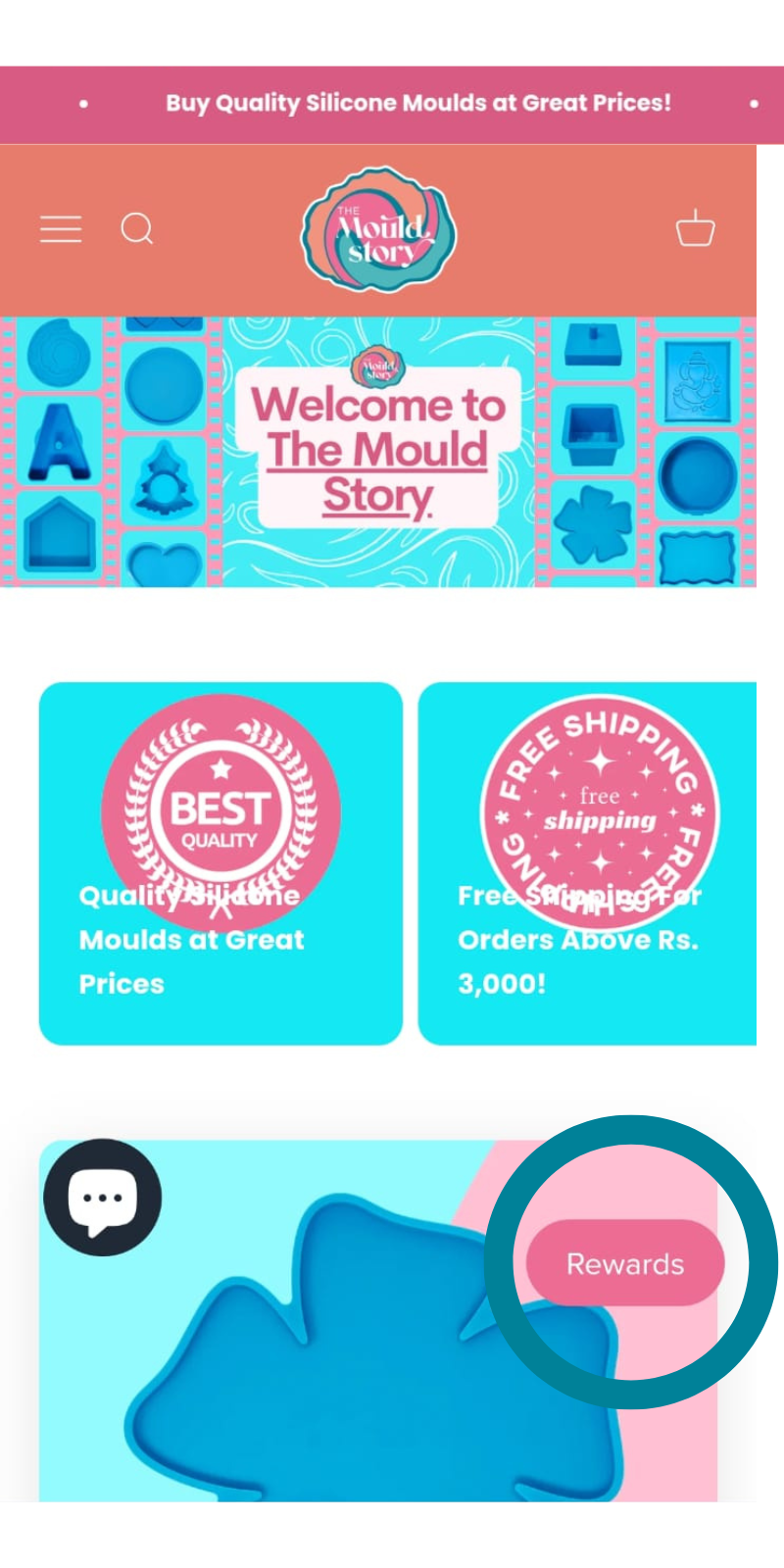Open the chat bubble widget
This screenshot has width=784, height=1568.
click(103, 1198)
